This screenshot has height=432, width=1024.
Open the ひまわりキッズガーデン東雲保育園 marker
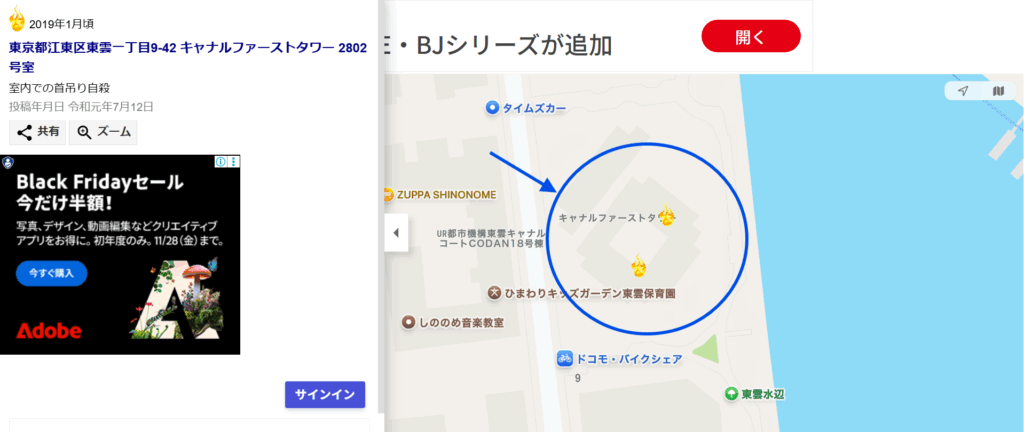[494, 293]
